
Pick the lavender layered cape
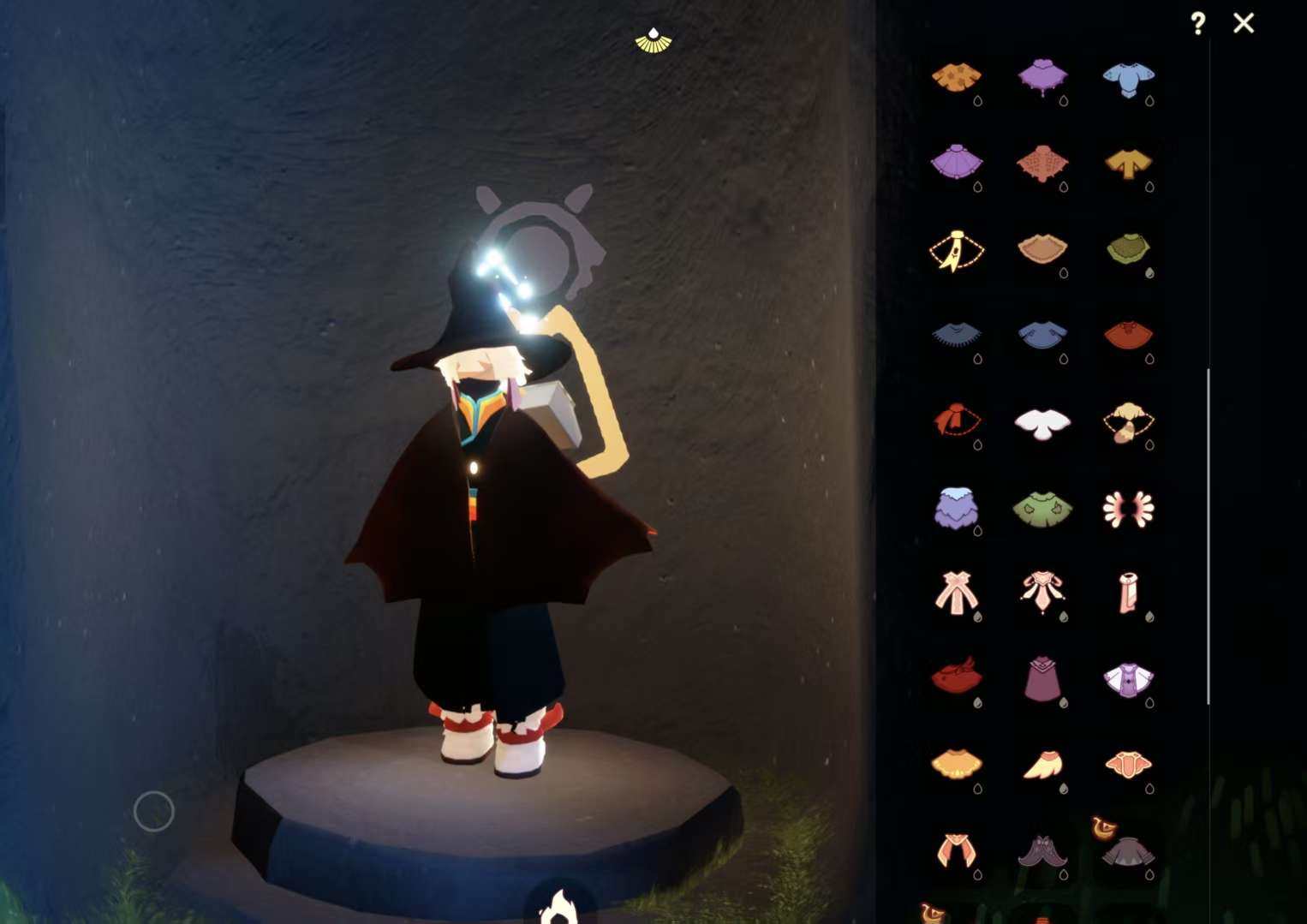click(956, 508)
